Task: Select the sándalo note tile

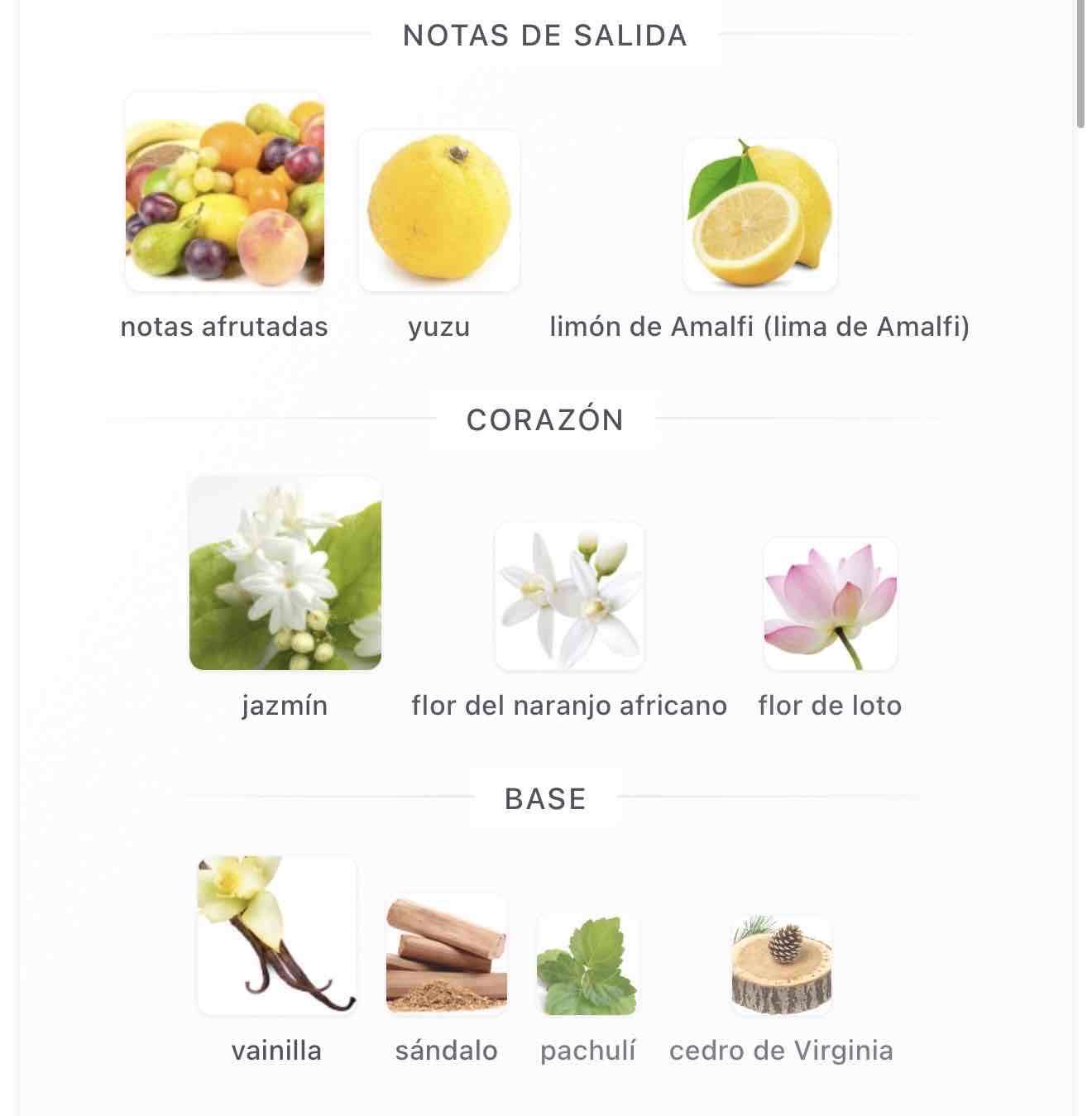Action: point(446,954)
